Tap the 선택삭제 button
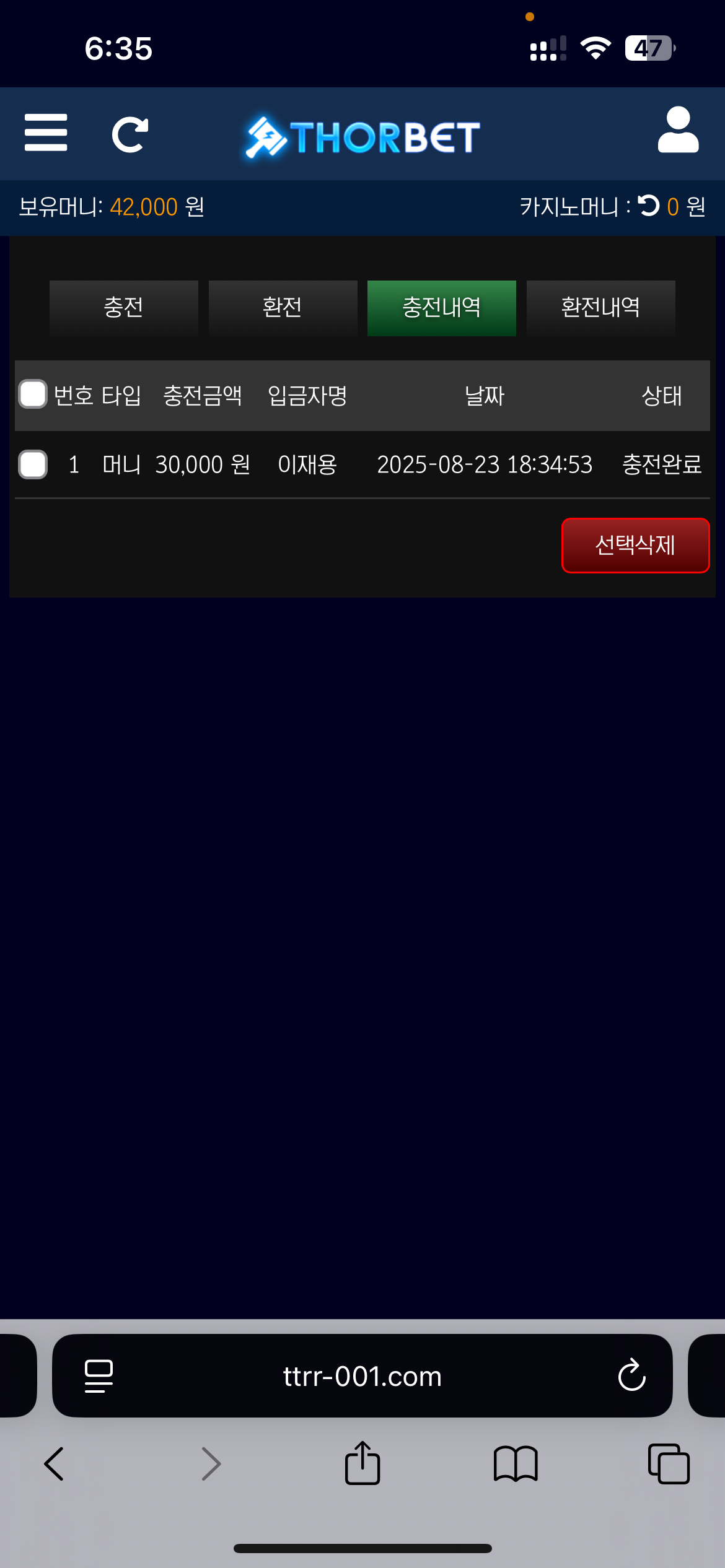 tap(635, 546)
